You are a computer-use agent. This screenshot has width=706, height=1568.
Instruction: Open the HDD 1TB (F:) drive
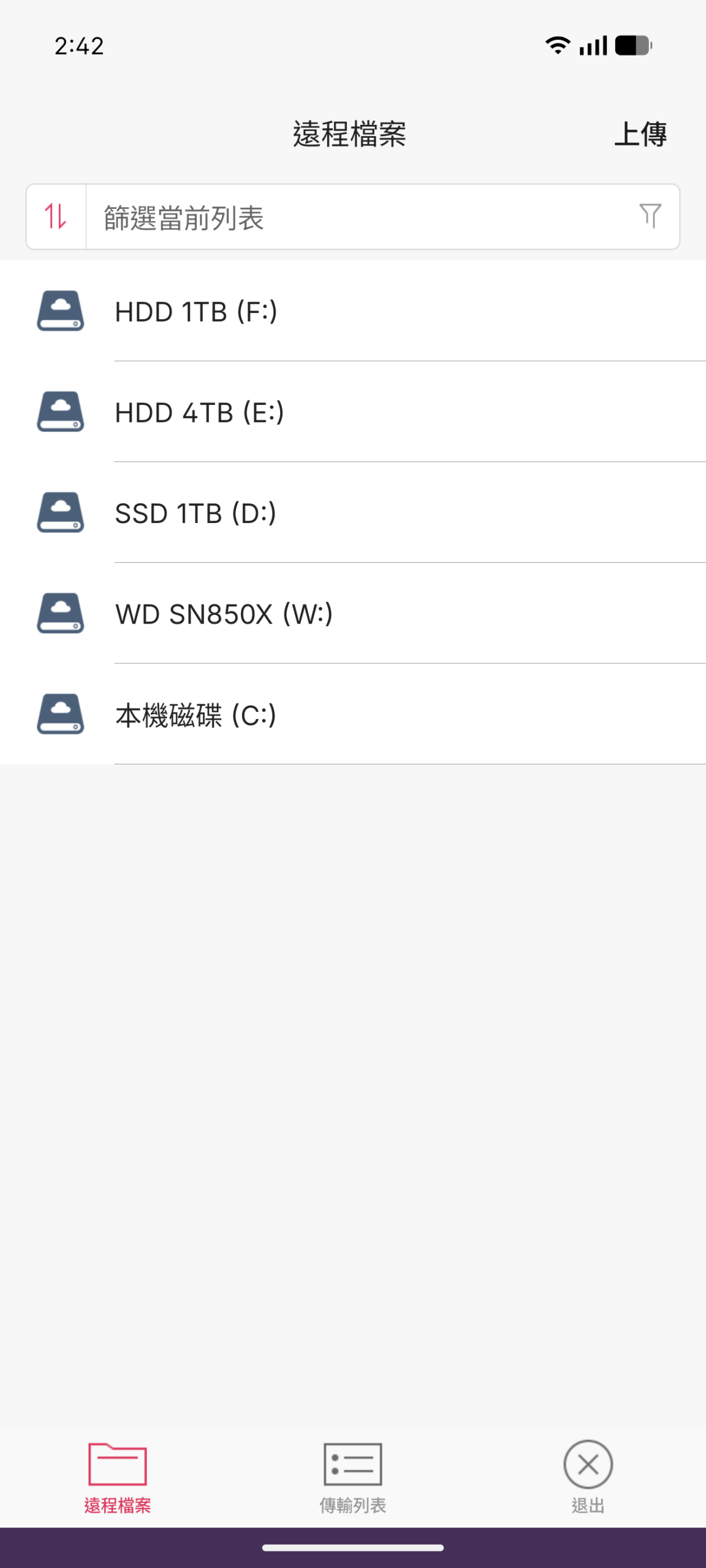[196, 312]
